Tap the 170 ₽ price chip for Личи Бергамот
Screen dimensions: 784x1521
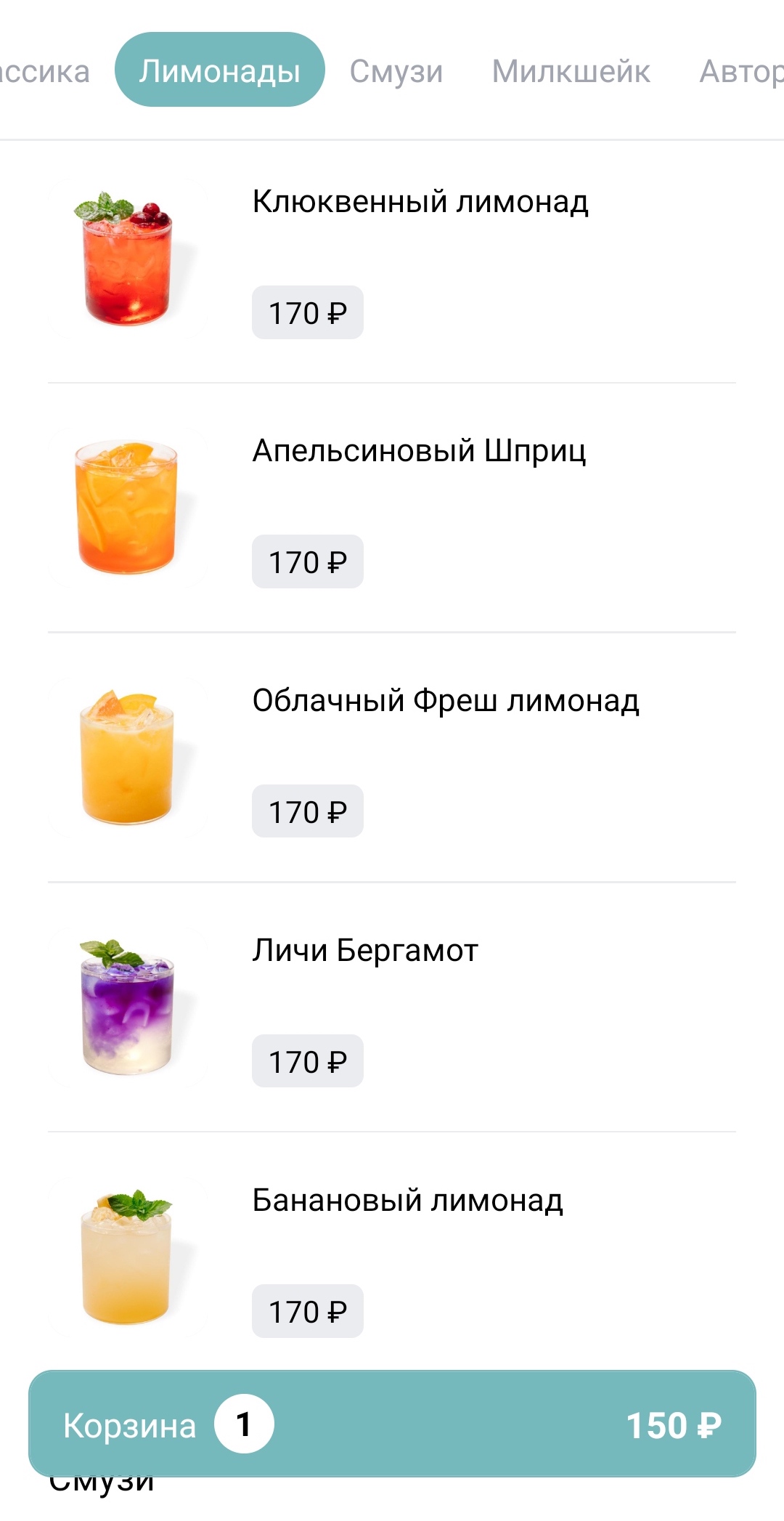click(307, 1061)
